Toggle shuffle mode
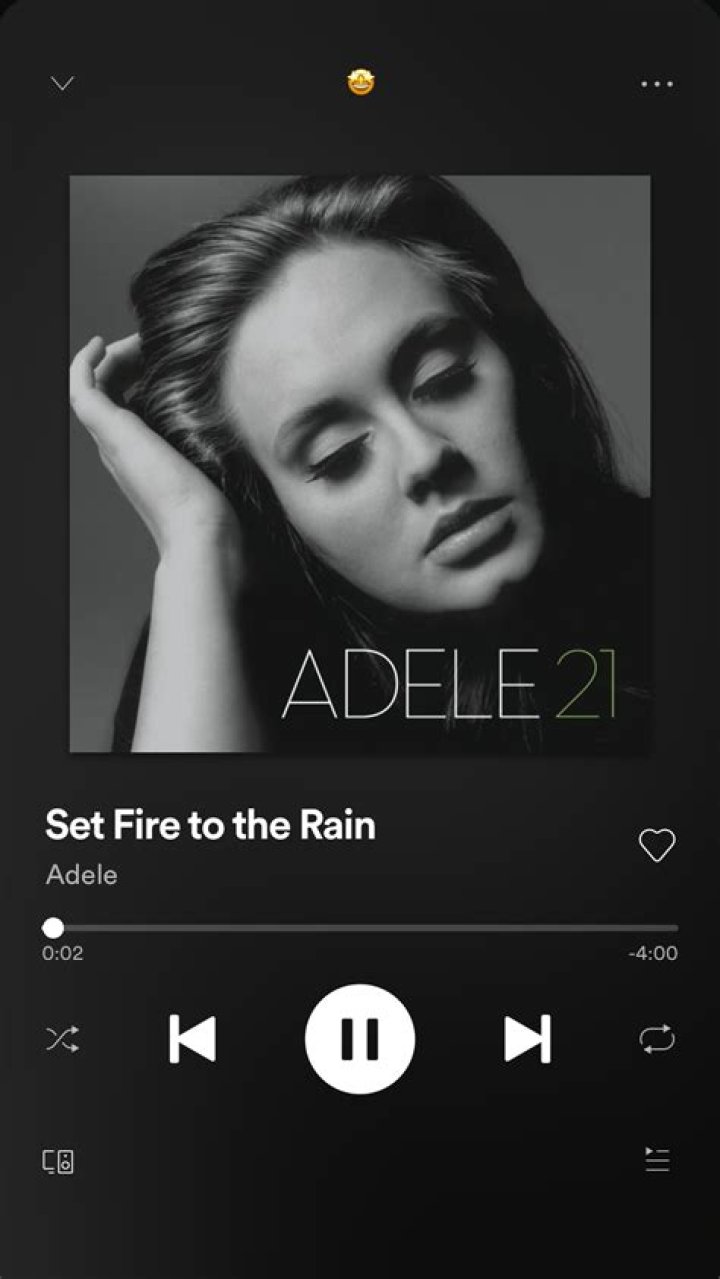 pyautogui.click(x=62, y=1040)
